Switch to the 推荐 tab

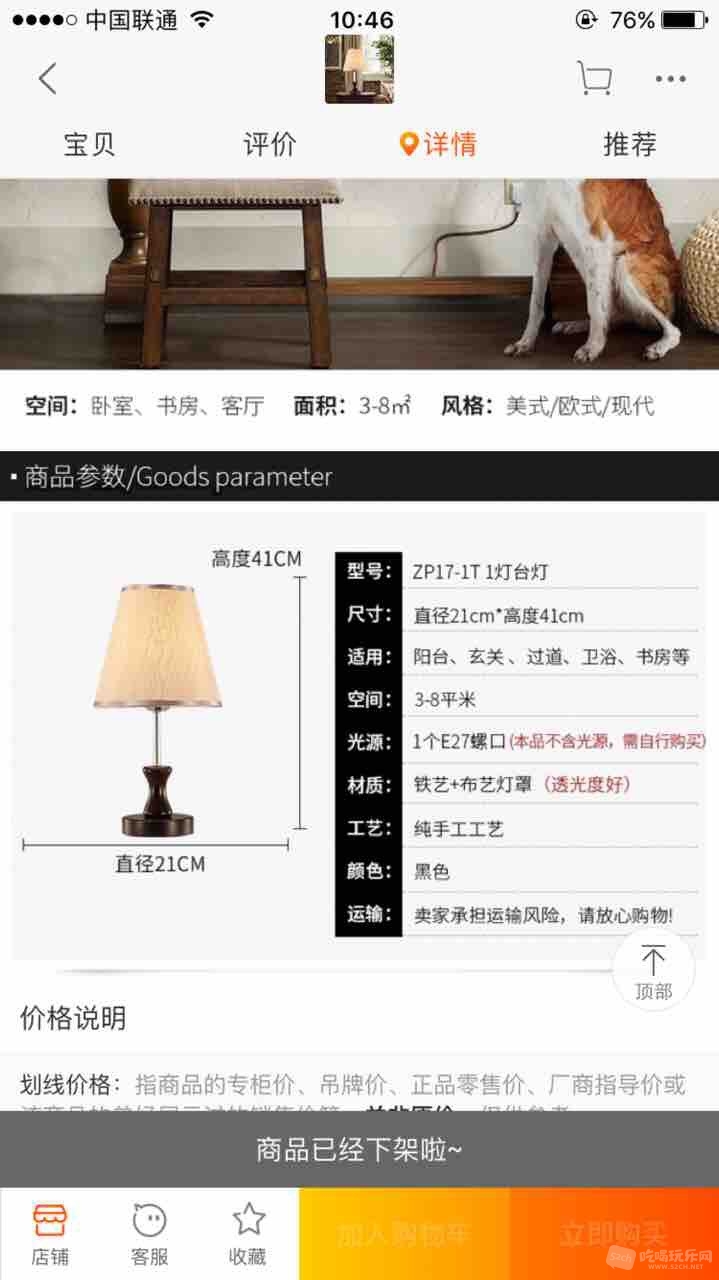[x=629, y=145]
